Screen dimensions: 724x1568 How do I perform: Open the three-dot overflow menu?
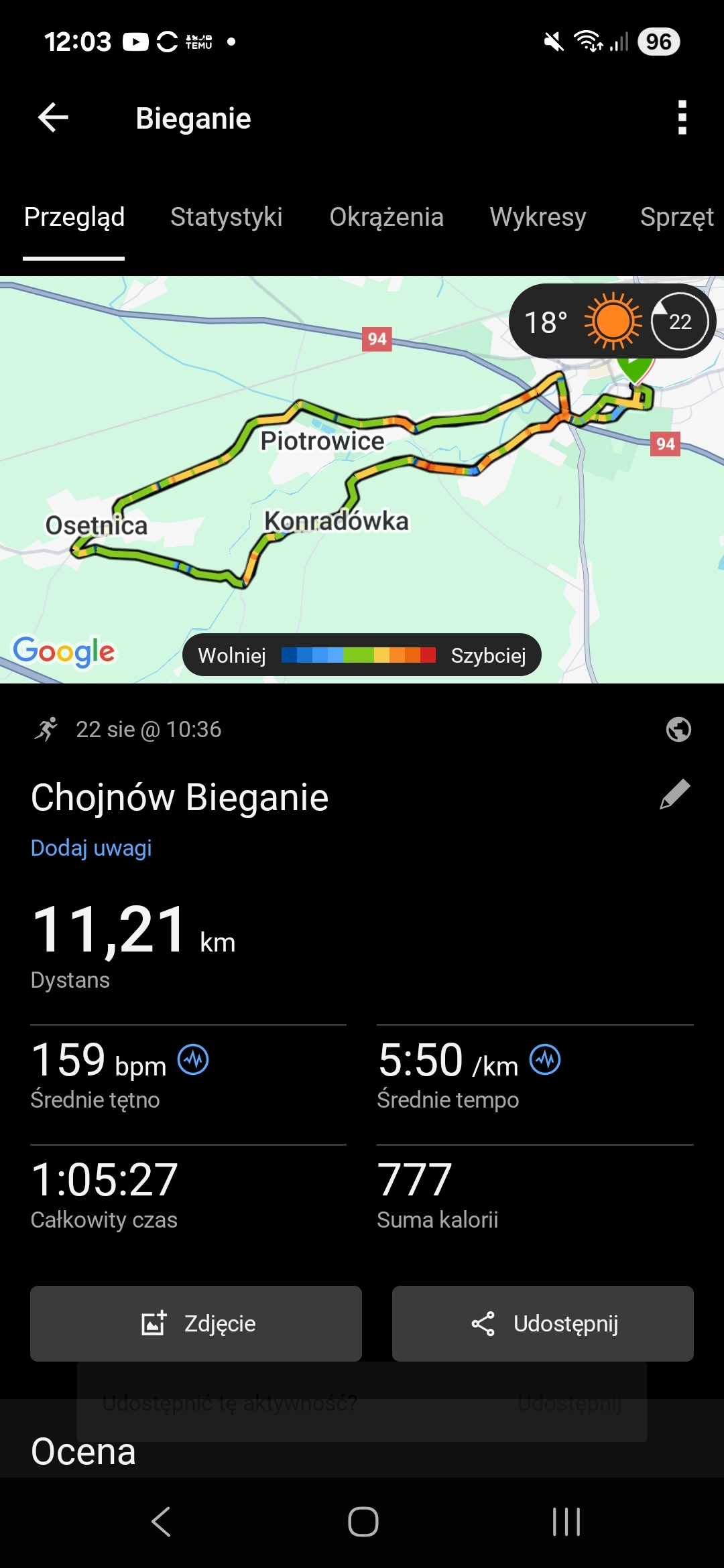(682, 118)
